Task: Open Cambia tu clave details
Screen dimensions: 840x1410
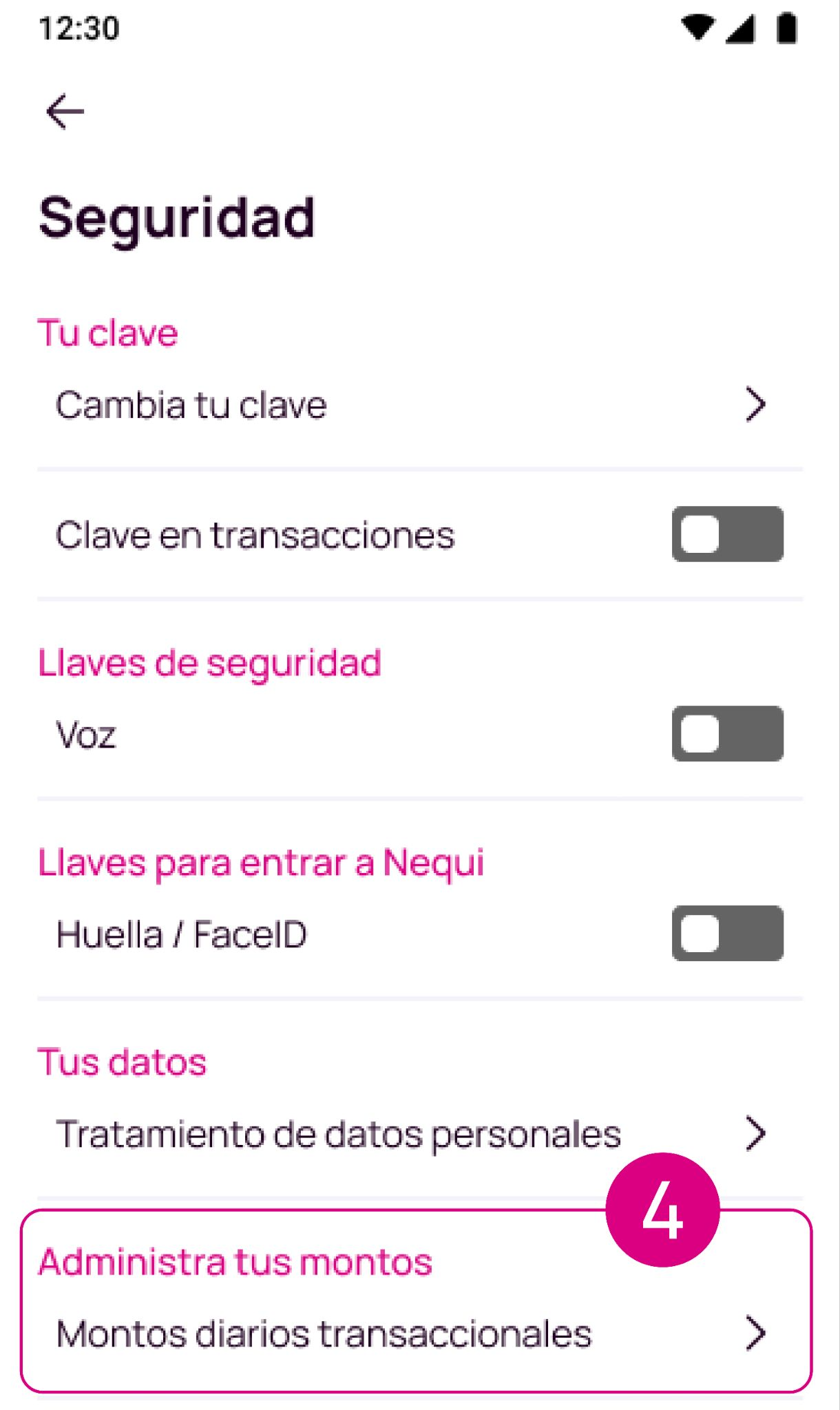Action: pos(191,405)
